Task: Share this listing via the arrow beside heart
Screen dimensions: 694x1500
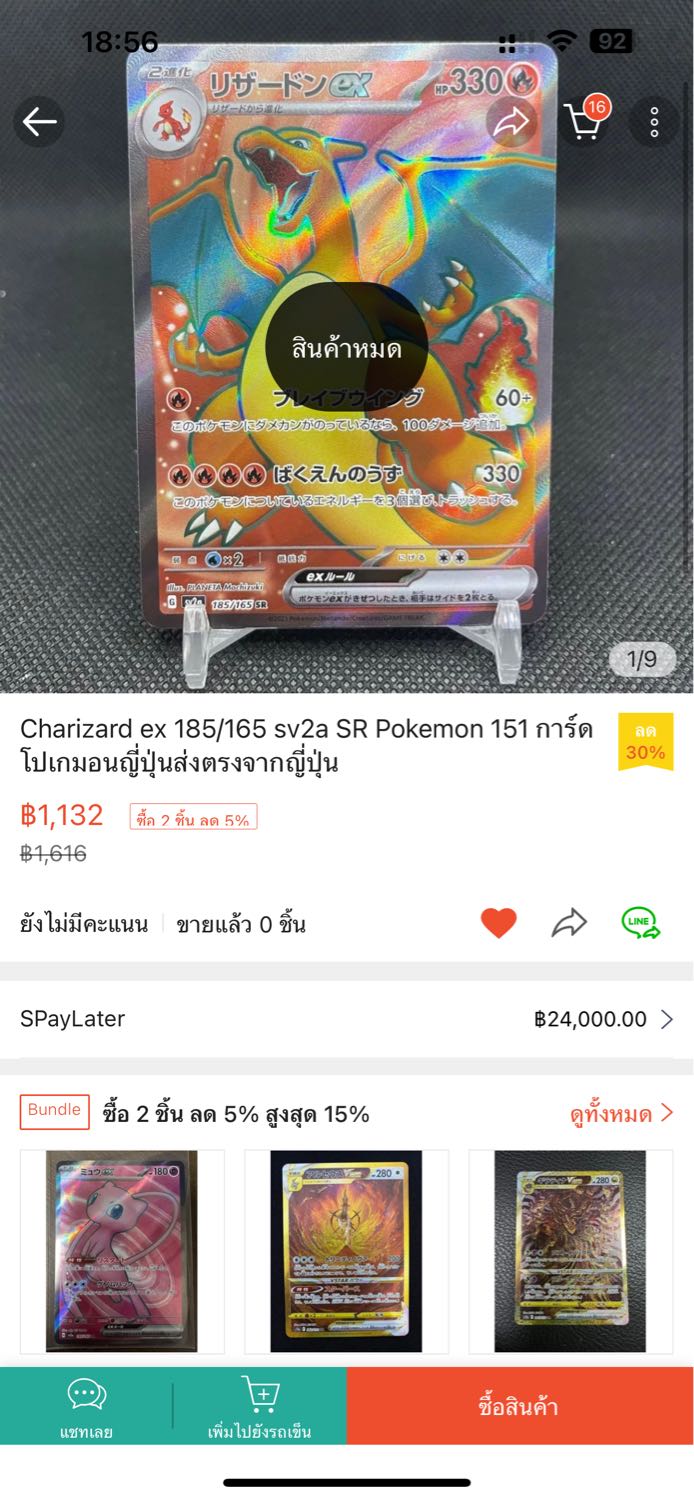Action: [569, 922]
